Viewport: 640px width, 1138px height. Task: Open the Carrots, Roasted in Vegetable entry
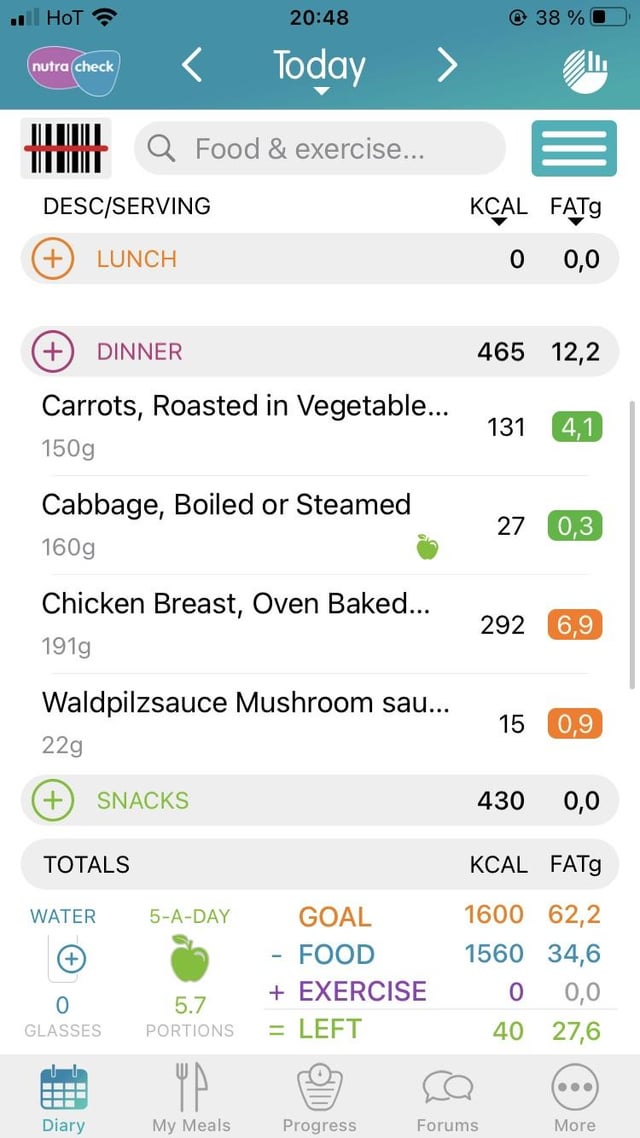(x=319, y=427)
